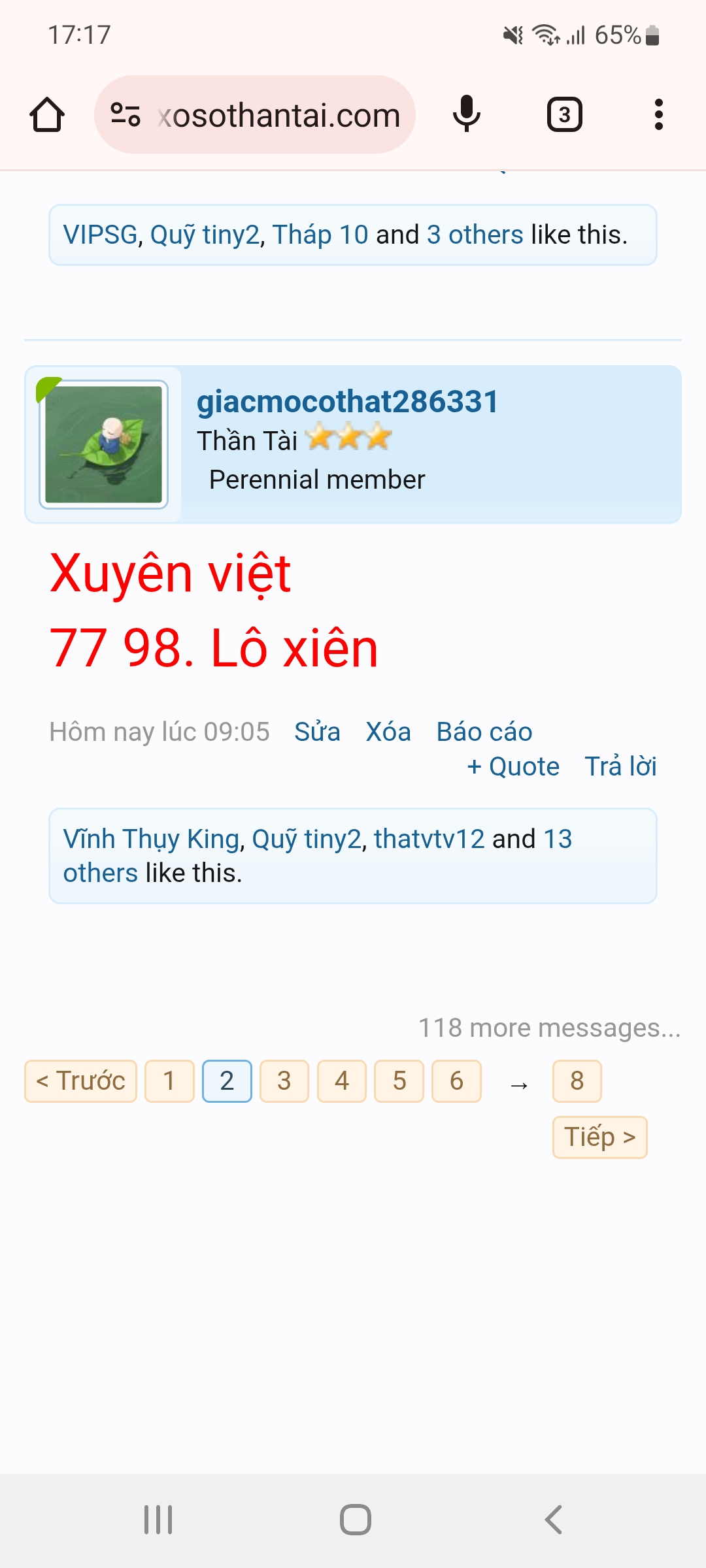Screen dimensions: 706x1568
Task: Open the giacmocothat286331 username link
Action: (x=348, y=401)
